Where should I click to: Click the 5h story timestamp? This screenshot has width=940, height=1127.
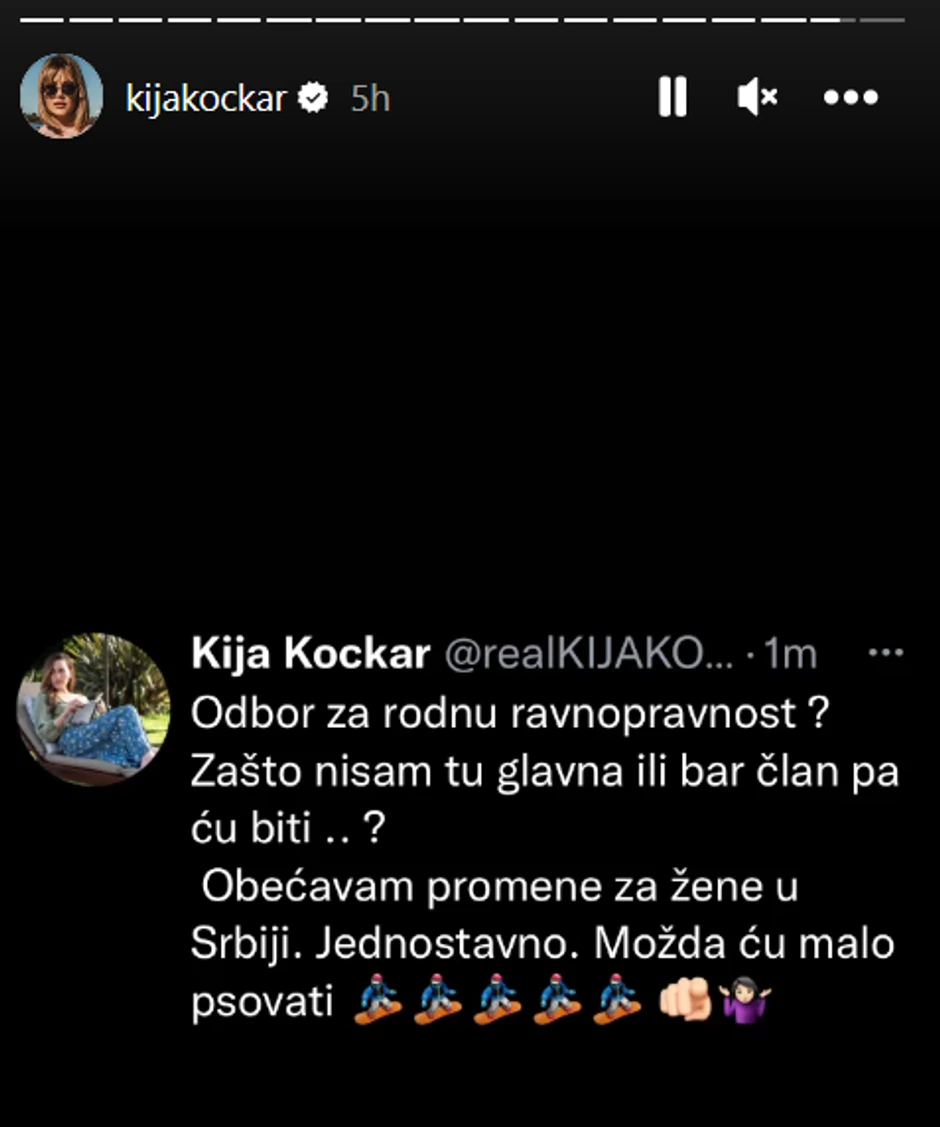click(x=369, y=96)
